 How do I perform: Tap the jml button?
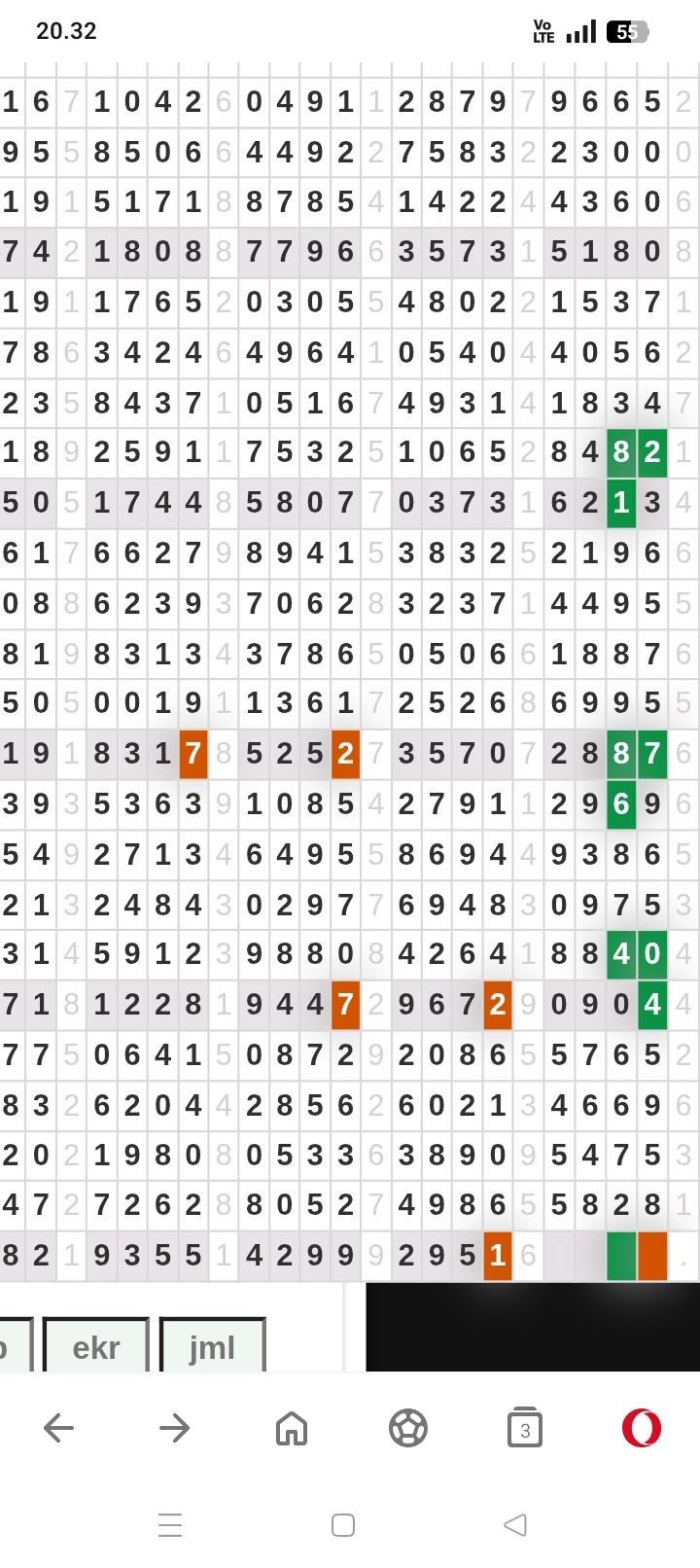click(x=212, y=1346)
